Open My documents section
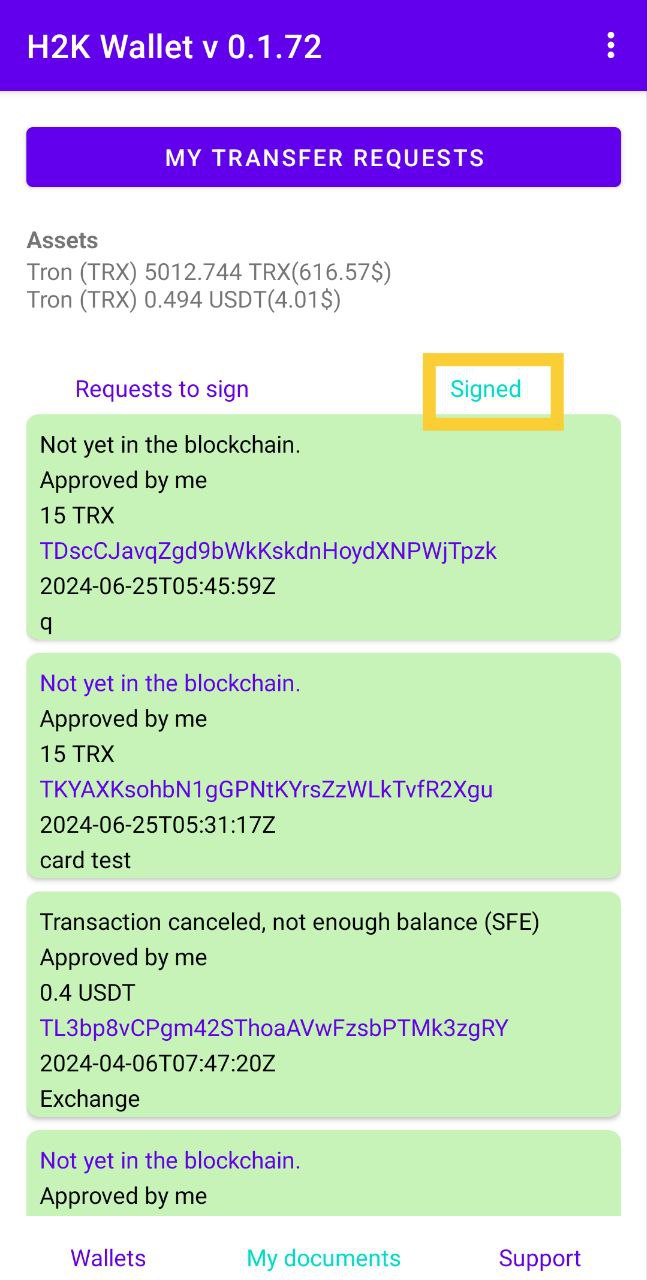 (x=323, y=1258)
